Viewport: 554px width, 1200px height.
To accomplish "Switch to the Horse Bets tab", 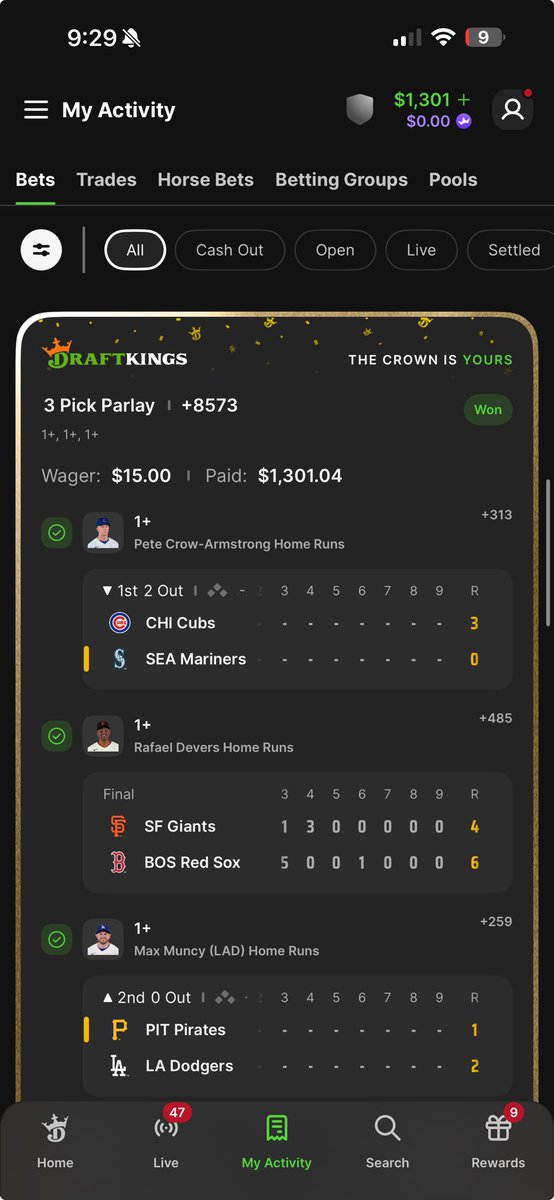I will pyautogui.click(x=205, y=180).
